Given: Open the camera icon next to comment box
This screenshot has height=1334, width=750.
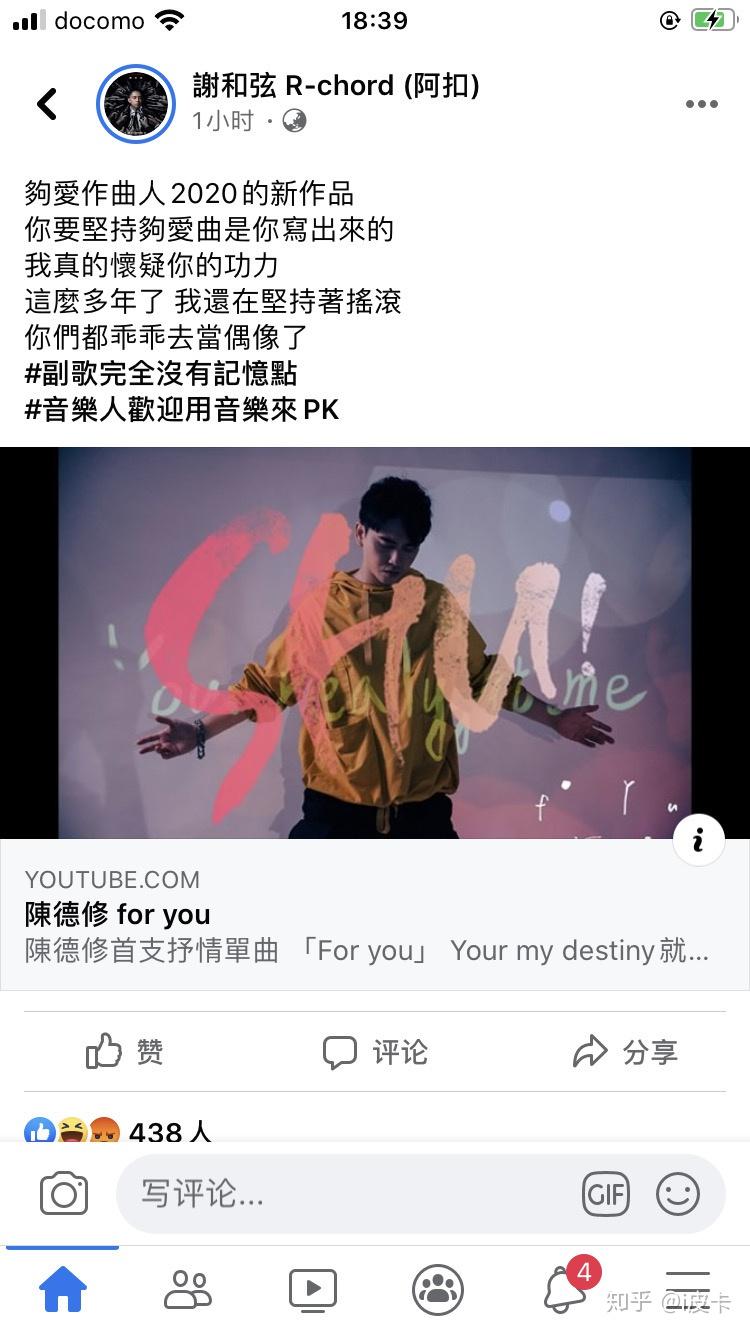Looking at the screenshot, I should [62, 1192].
